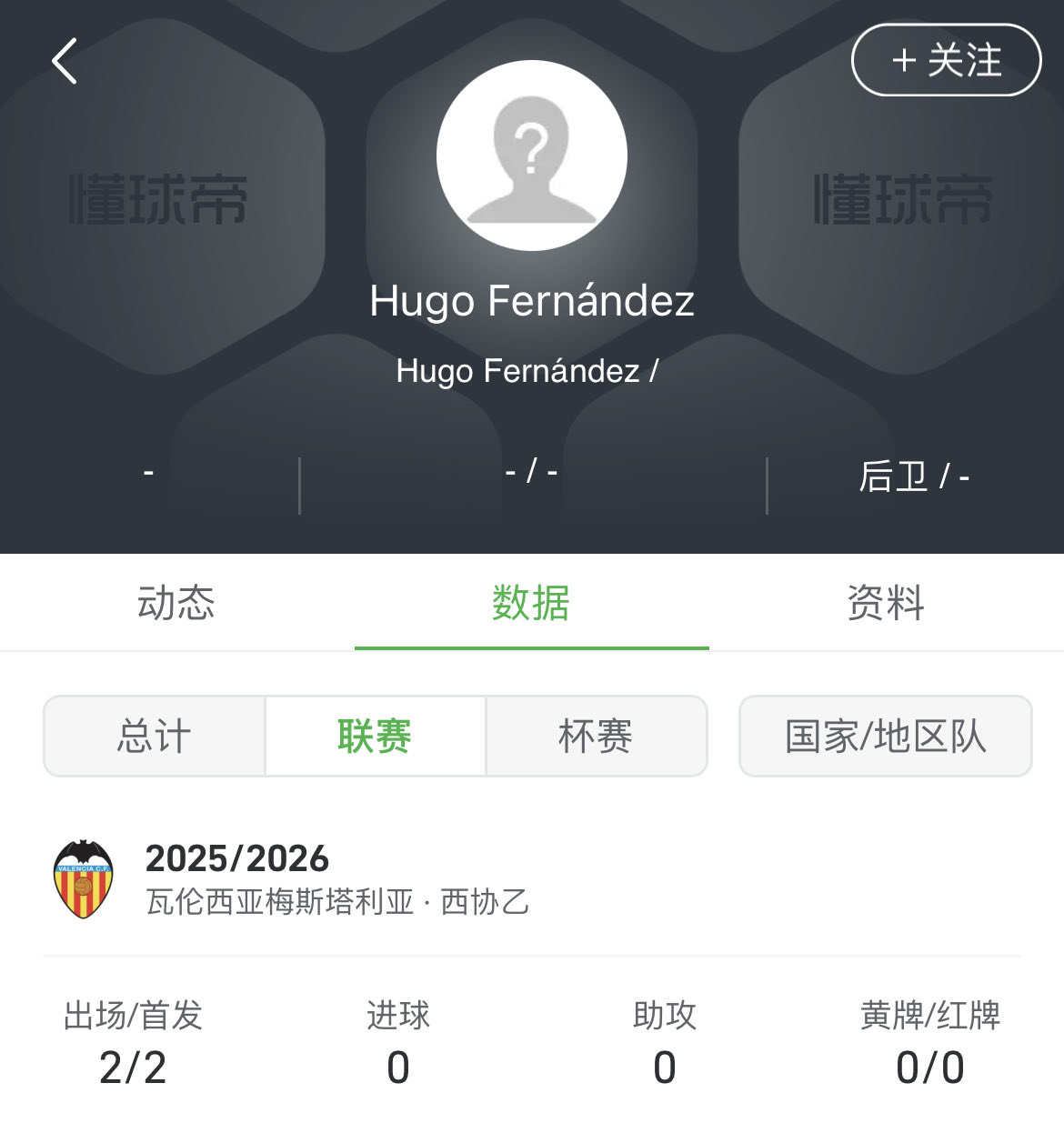This screenshot has height=1123, width=1064.
Task: View 国家/地区队 national team stats
Action: click(885, 736)
